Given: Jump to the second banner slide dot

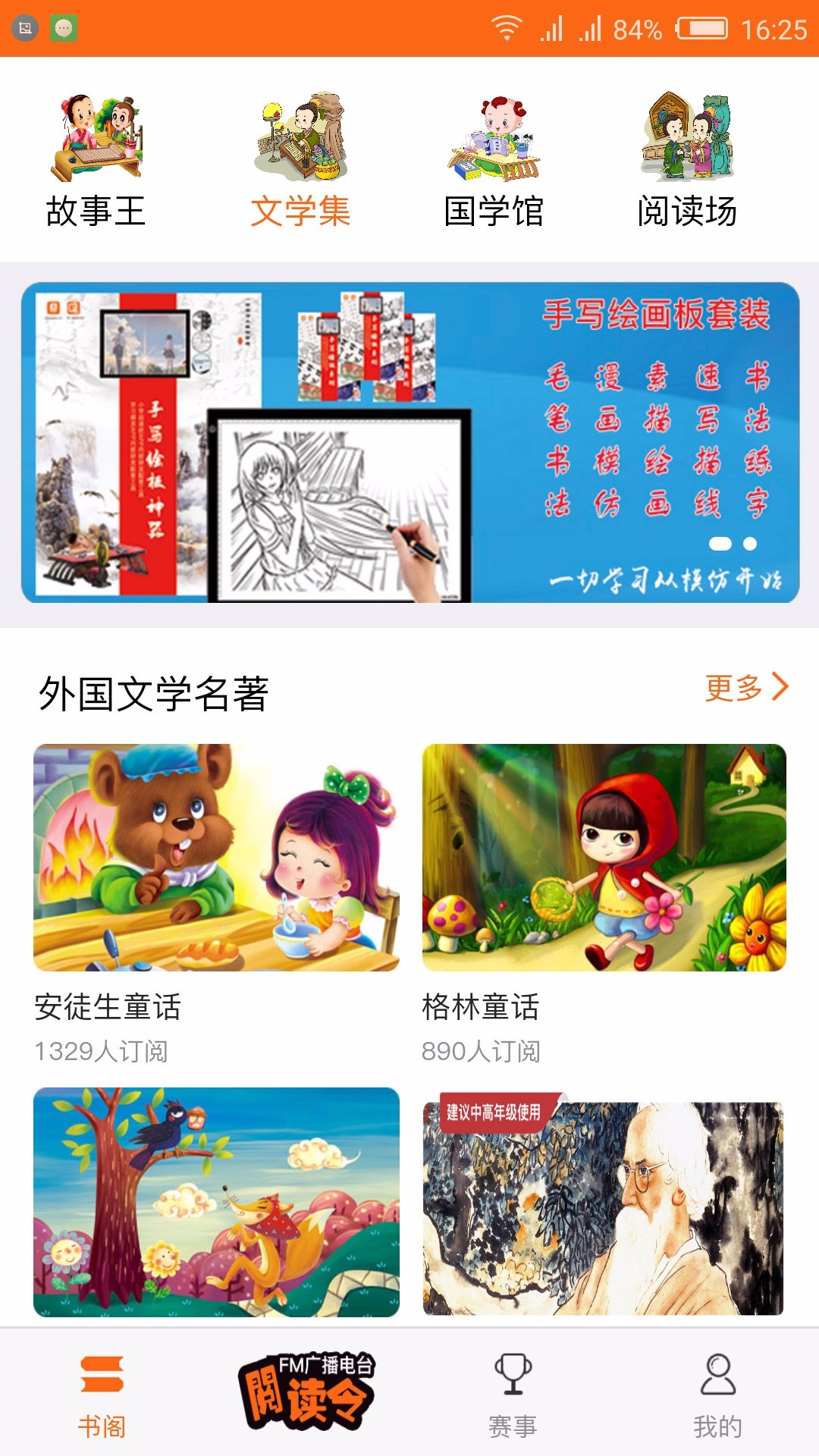Looking at the screenshot, I should [750, 544].
